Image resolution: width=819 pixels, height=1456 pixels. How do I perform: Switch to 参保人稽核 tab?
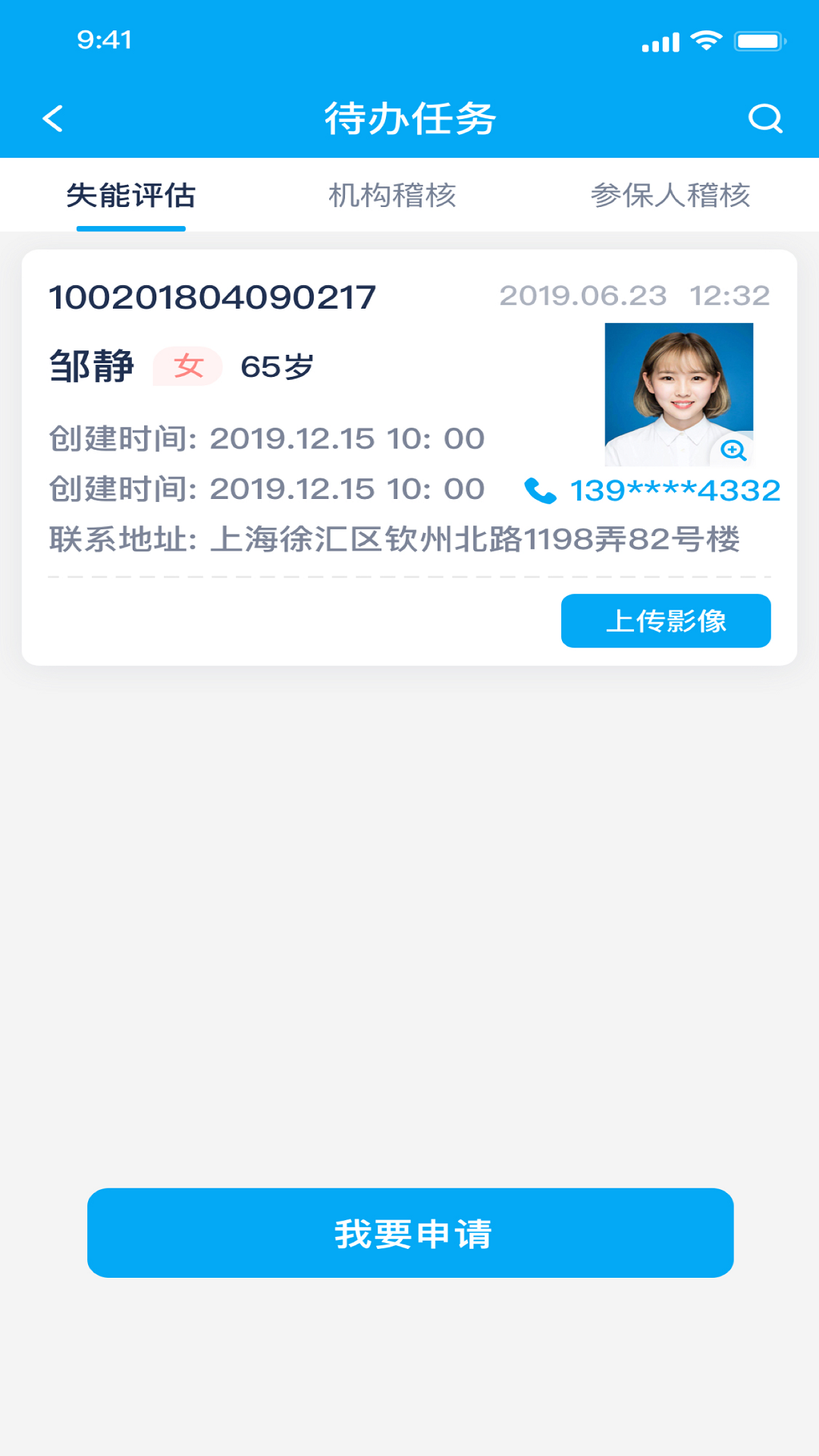coord(670,196)
